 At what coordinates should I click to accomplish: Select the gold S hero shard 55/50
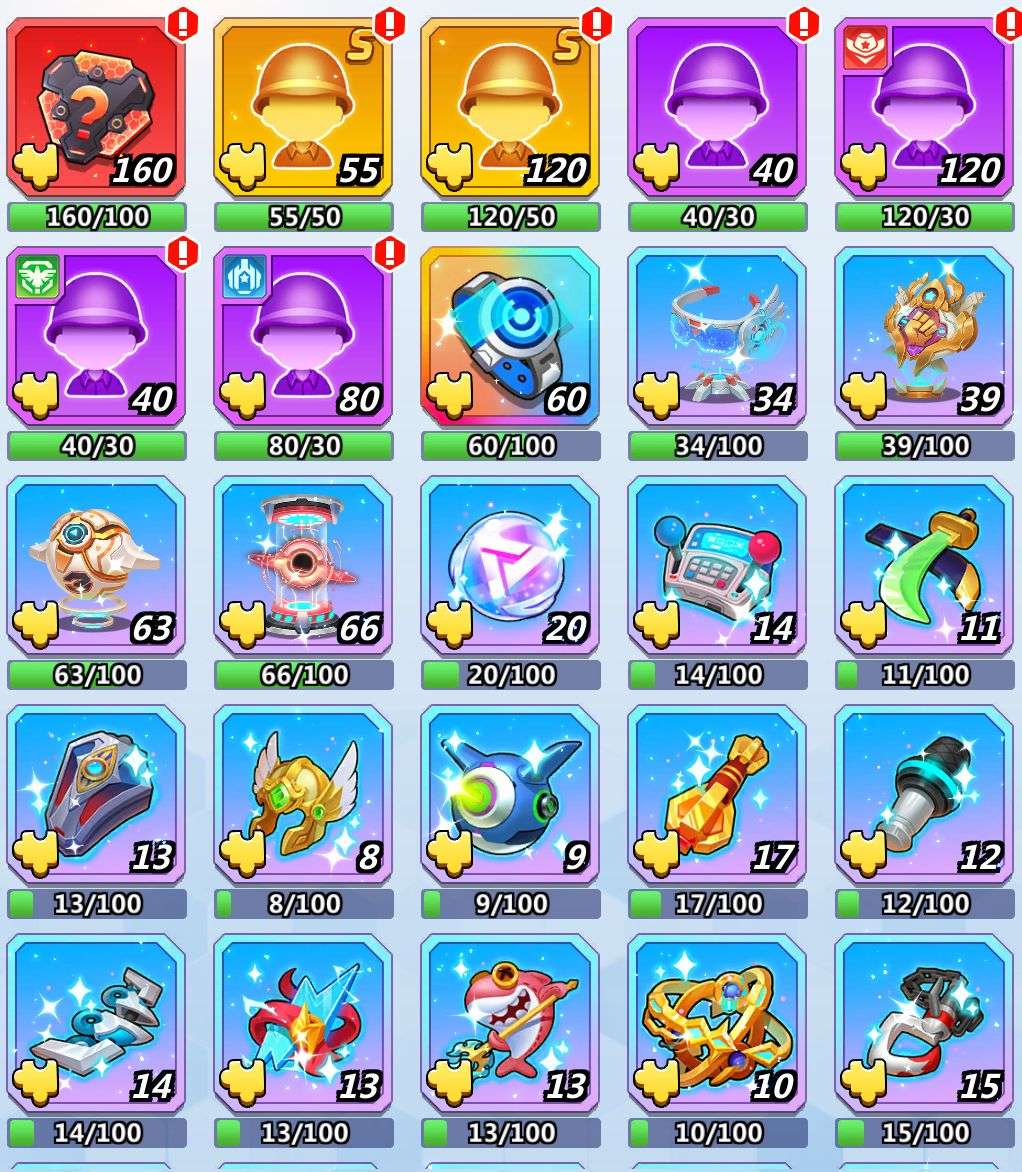pyautogui.click(x=303, y=108)
